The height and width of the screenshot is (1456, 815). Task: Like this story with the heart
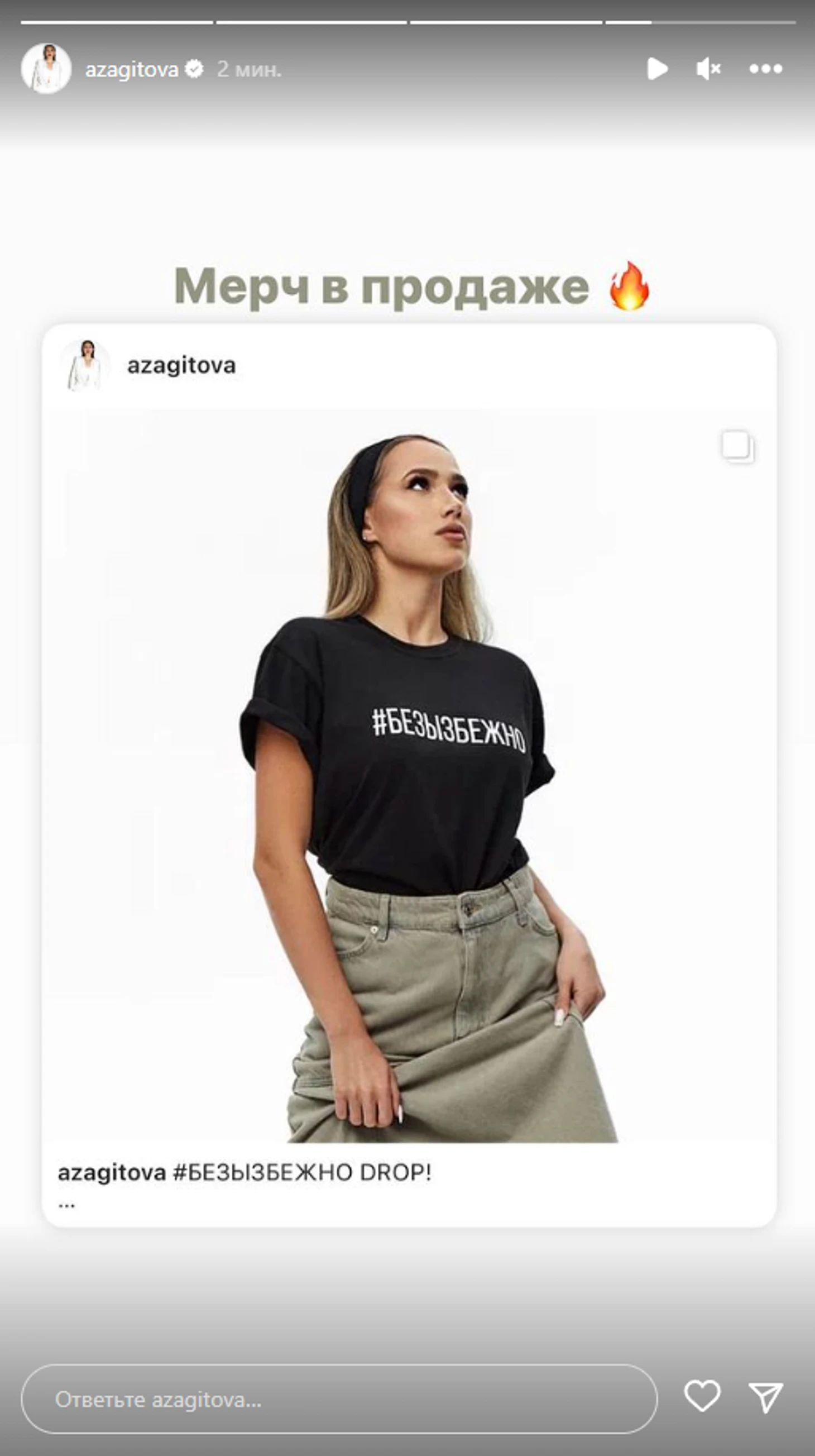click(x=702, y=1396)
